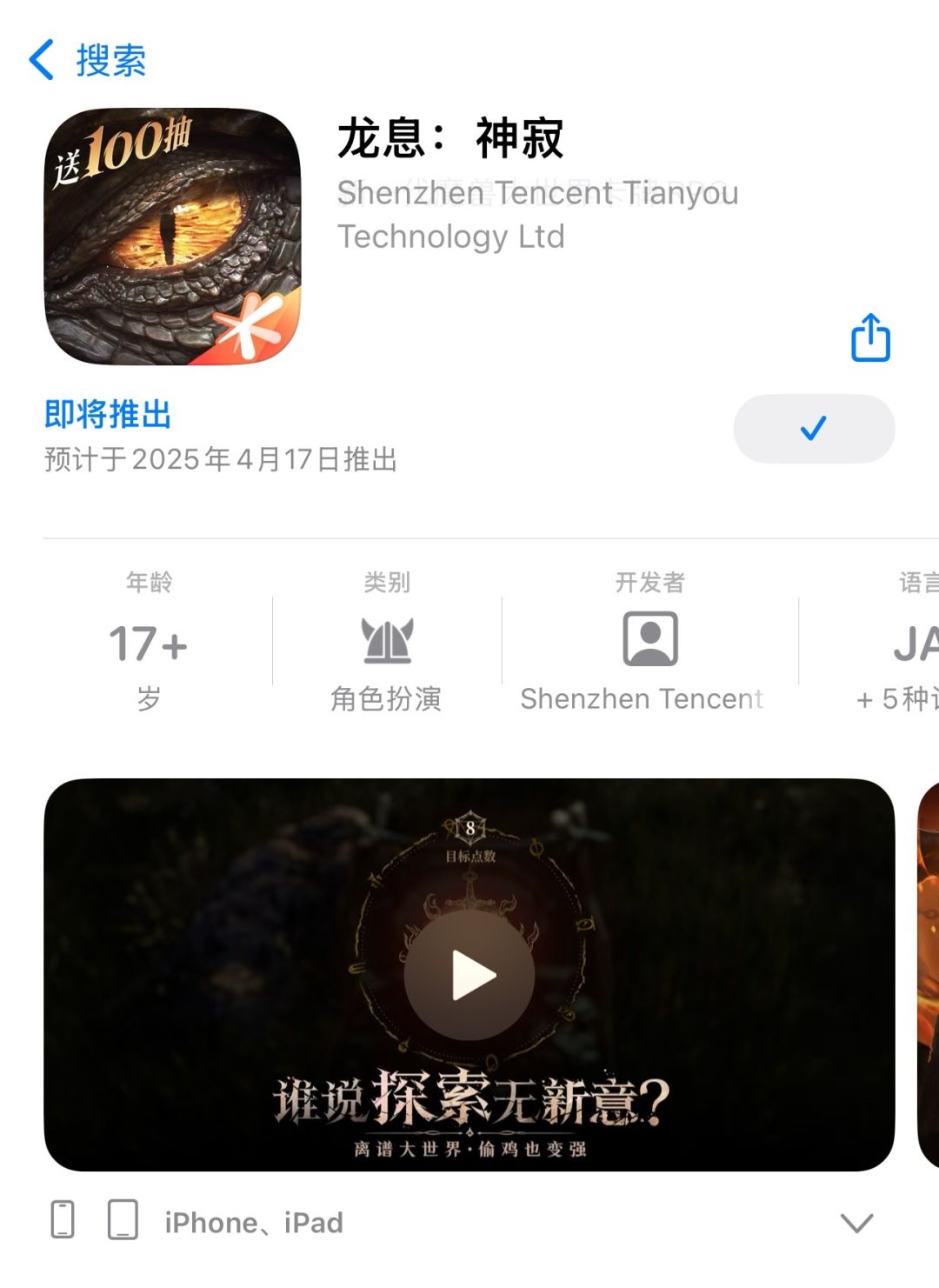Image resolution: width=939 pixels, height=1288 pixels.
Task: Untick the checkmark in the pill button
Action: coord(813,428)
